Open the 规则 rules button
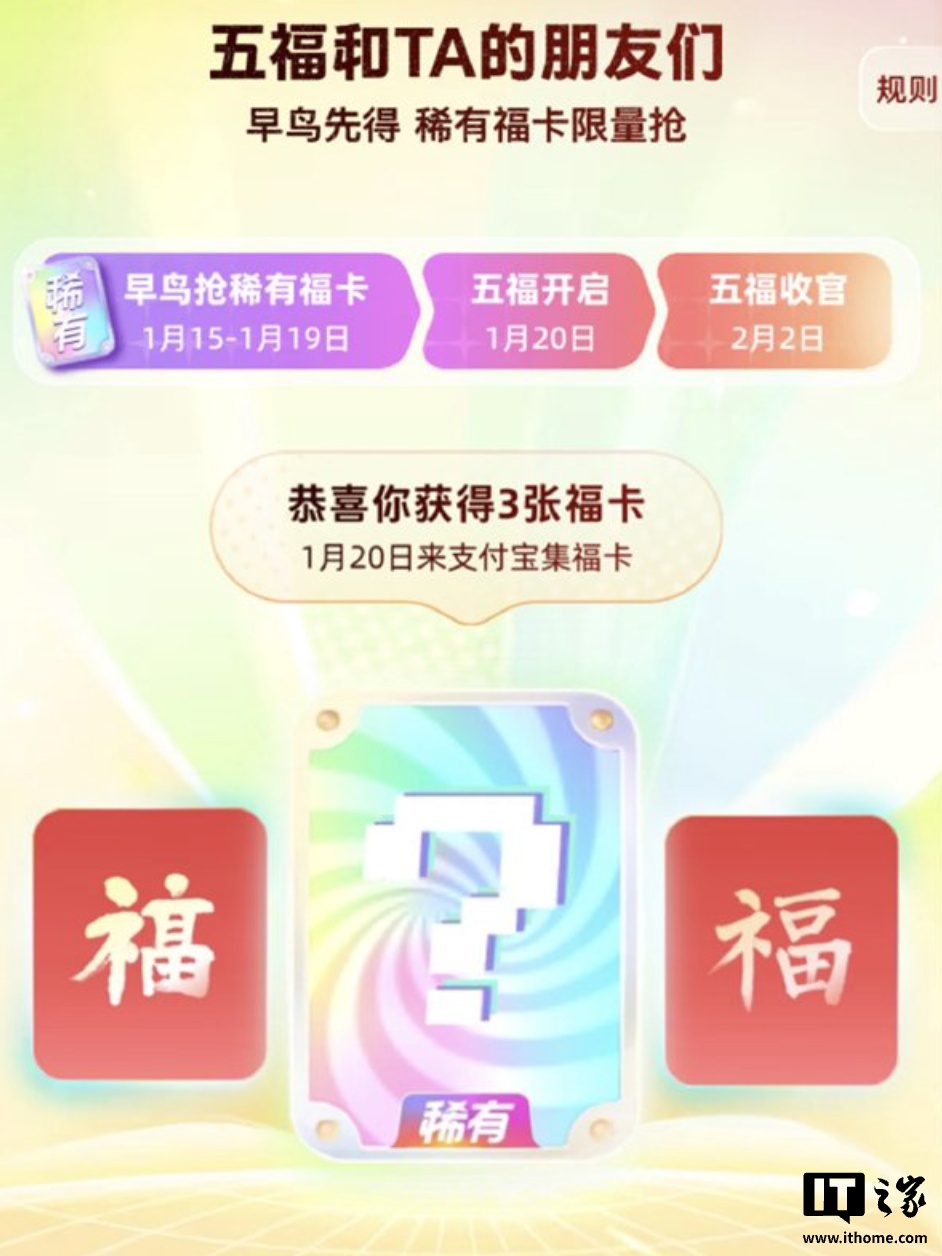The image size is (942, 1256). pos(904,88)
